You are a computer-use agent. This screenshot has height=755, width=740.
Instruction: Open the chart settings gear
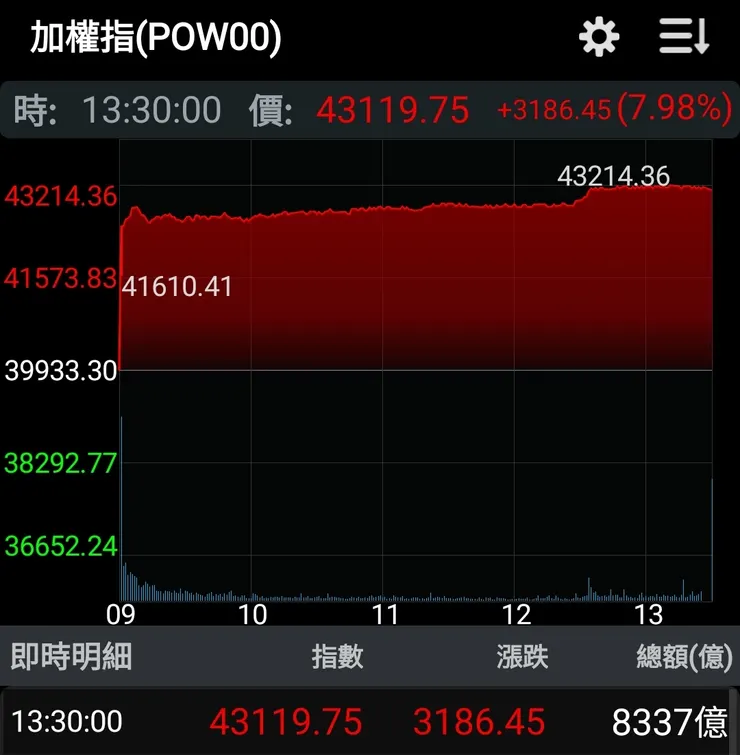pyautogui.click(x=598, y=37)
